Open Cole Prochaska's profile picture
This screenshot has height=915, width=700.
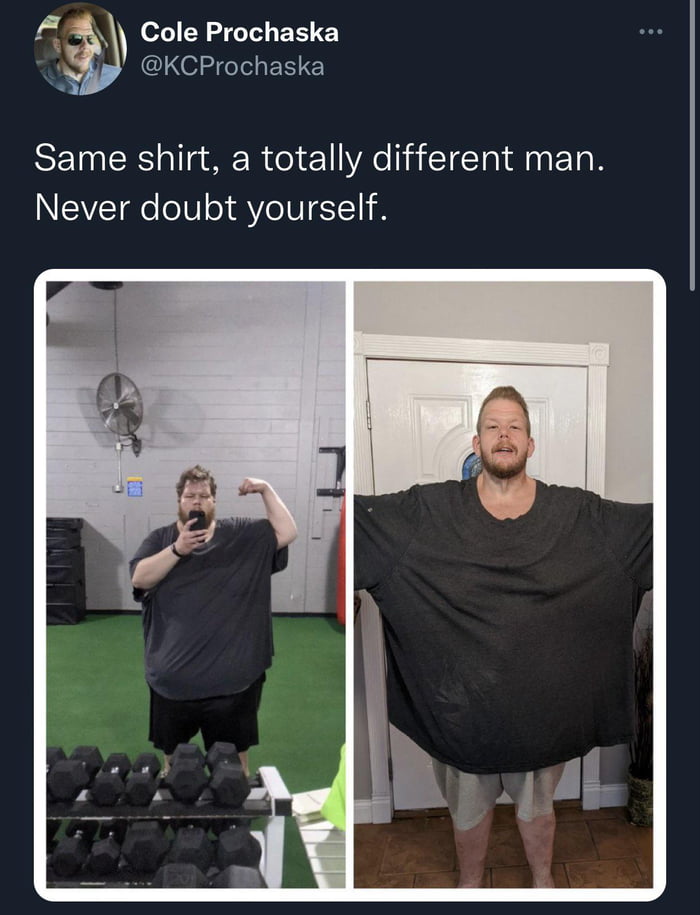point(80,49)
